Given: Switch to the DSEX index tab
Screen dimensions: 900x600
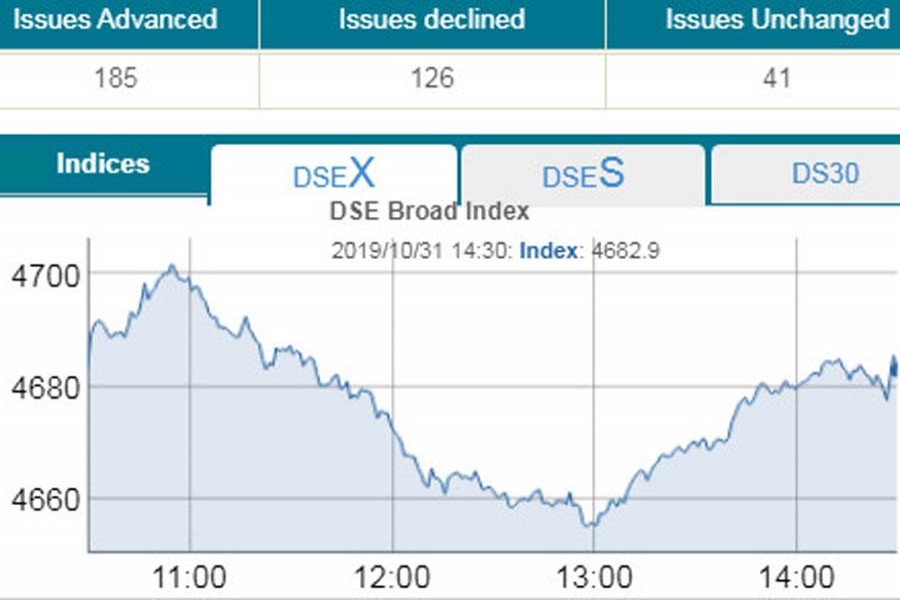Looking at the screenshot, I should [334, 174].
